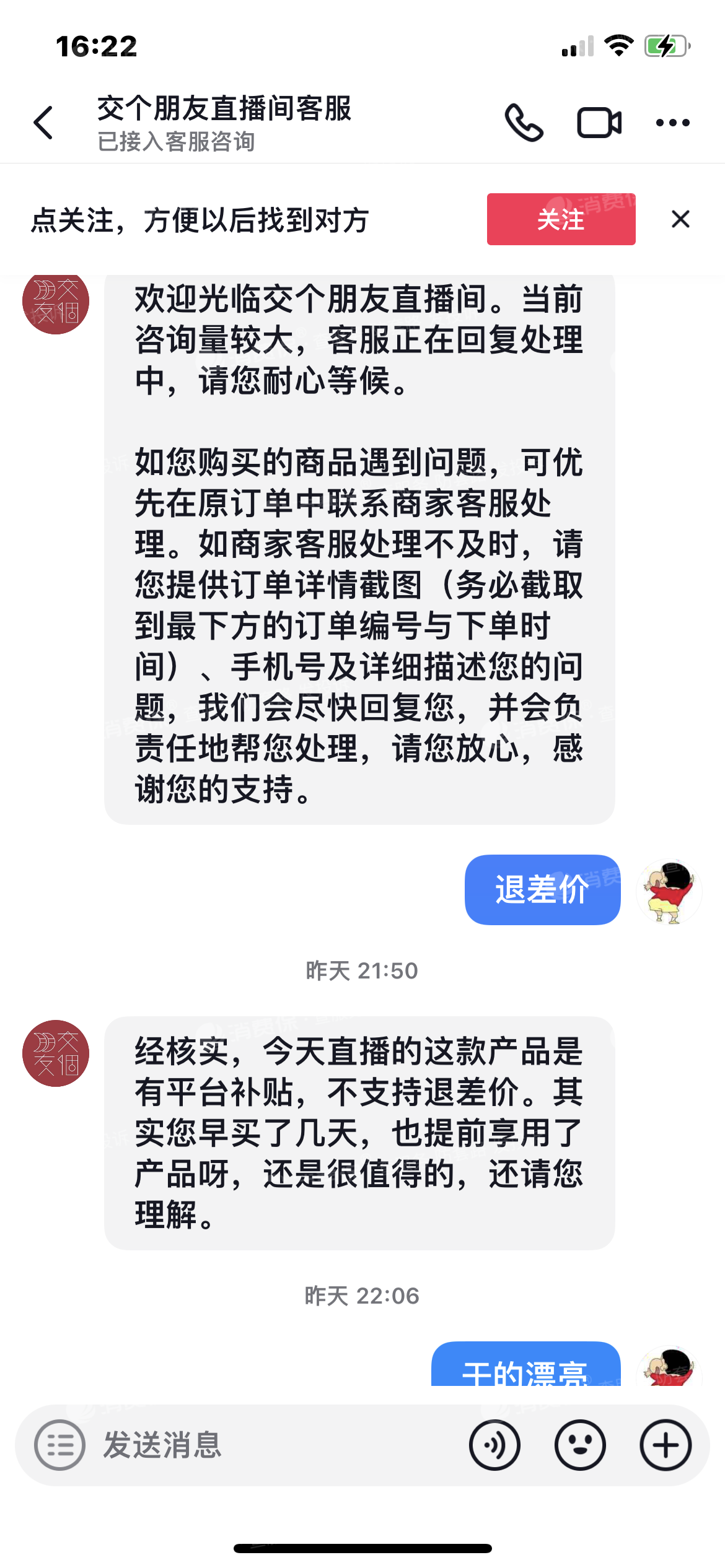Start a video call with customer service

599,122
